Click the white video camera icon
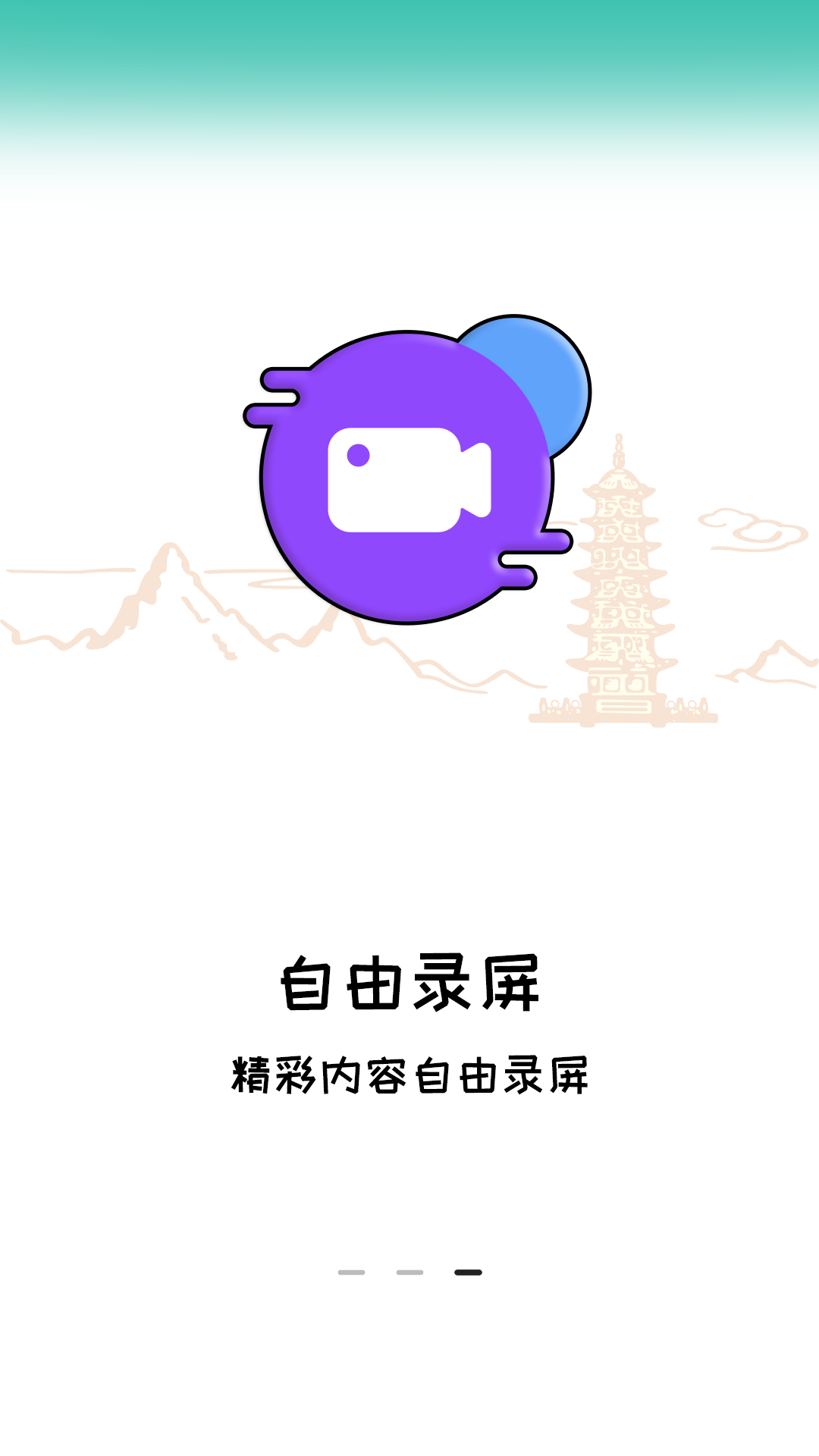This screenshot has width=819, height=1456. [x=409, y=478]
